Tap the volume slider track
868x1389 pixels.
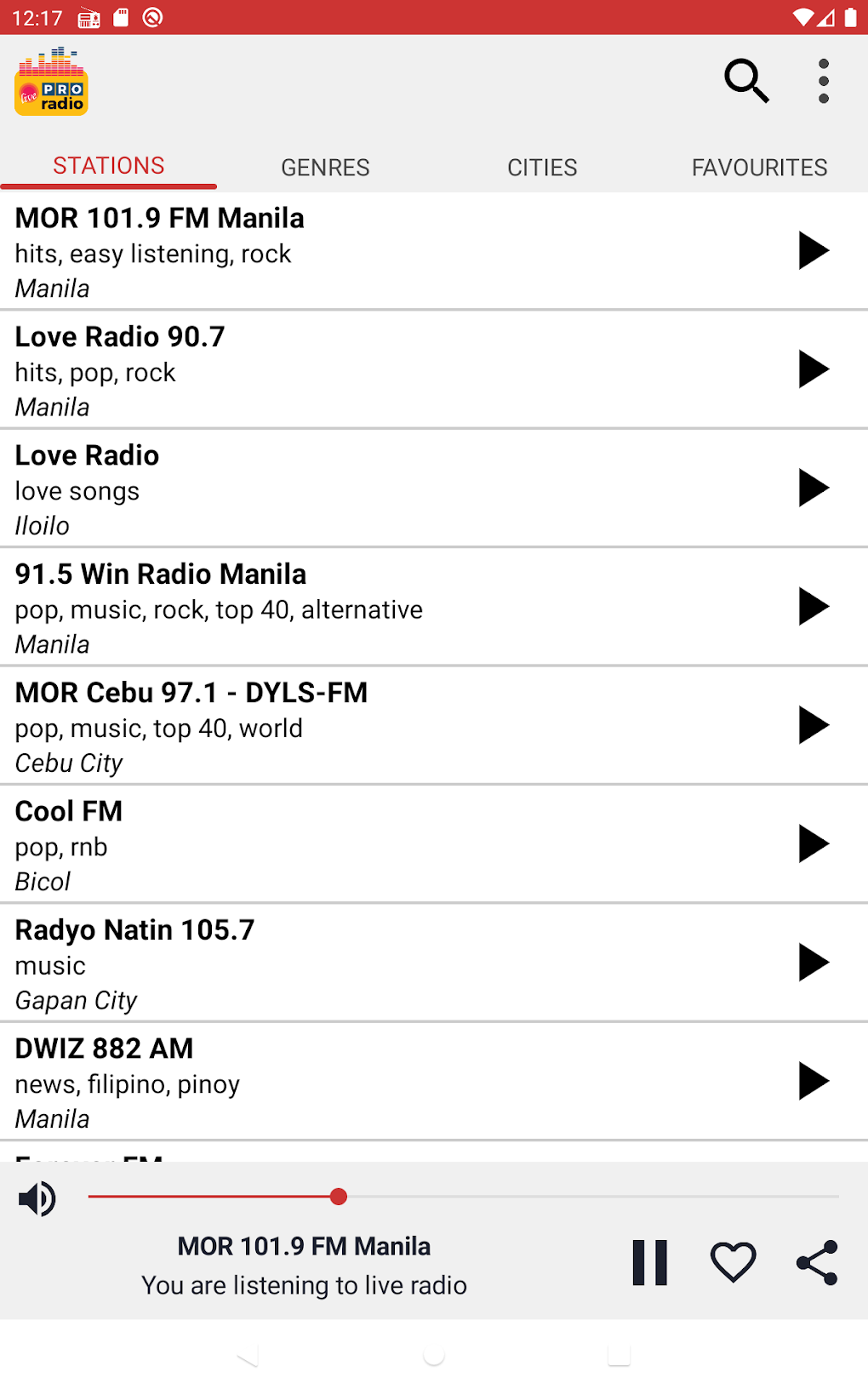coord(587,1197)
